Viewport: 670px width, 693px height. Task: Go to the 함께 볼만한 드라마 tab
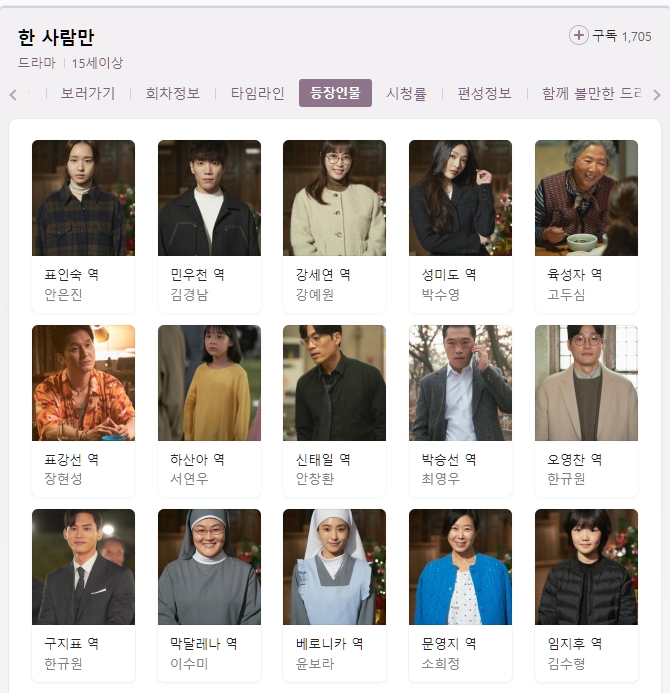pyautogui.click(x=591, y=93)
